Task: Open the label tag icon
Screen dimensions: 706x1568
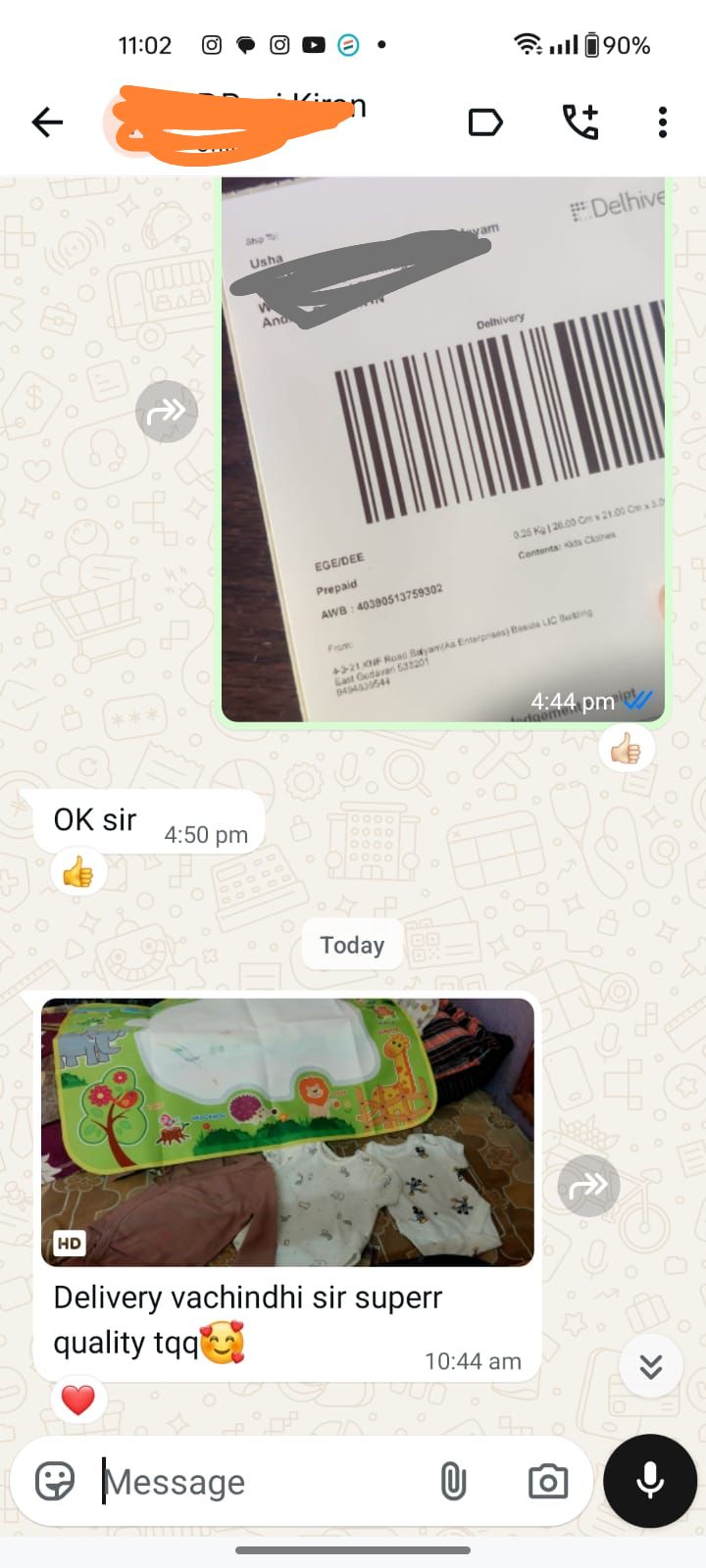Action: coord(485,122)
